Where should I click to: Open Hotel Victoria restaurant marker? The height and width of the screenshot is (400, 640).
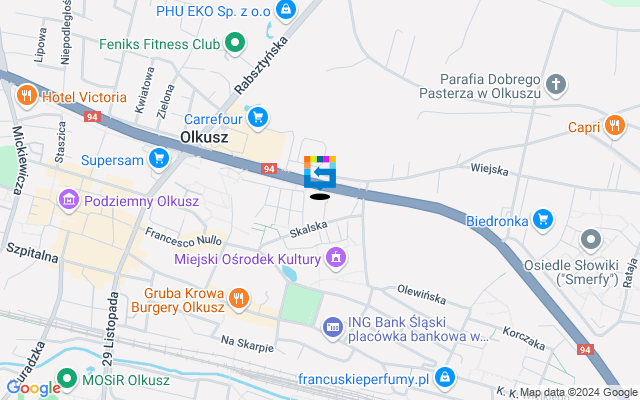(26, 97)
